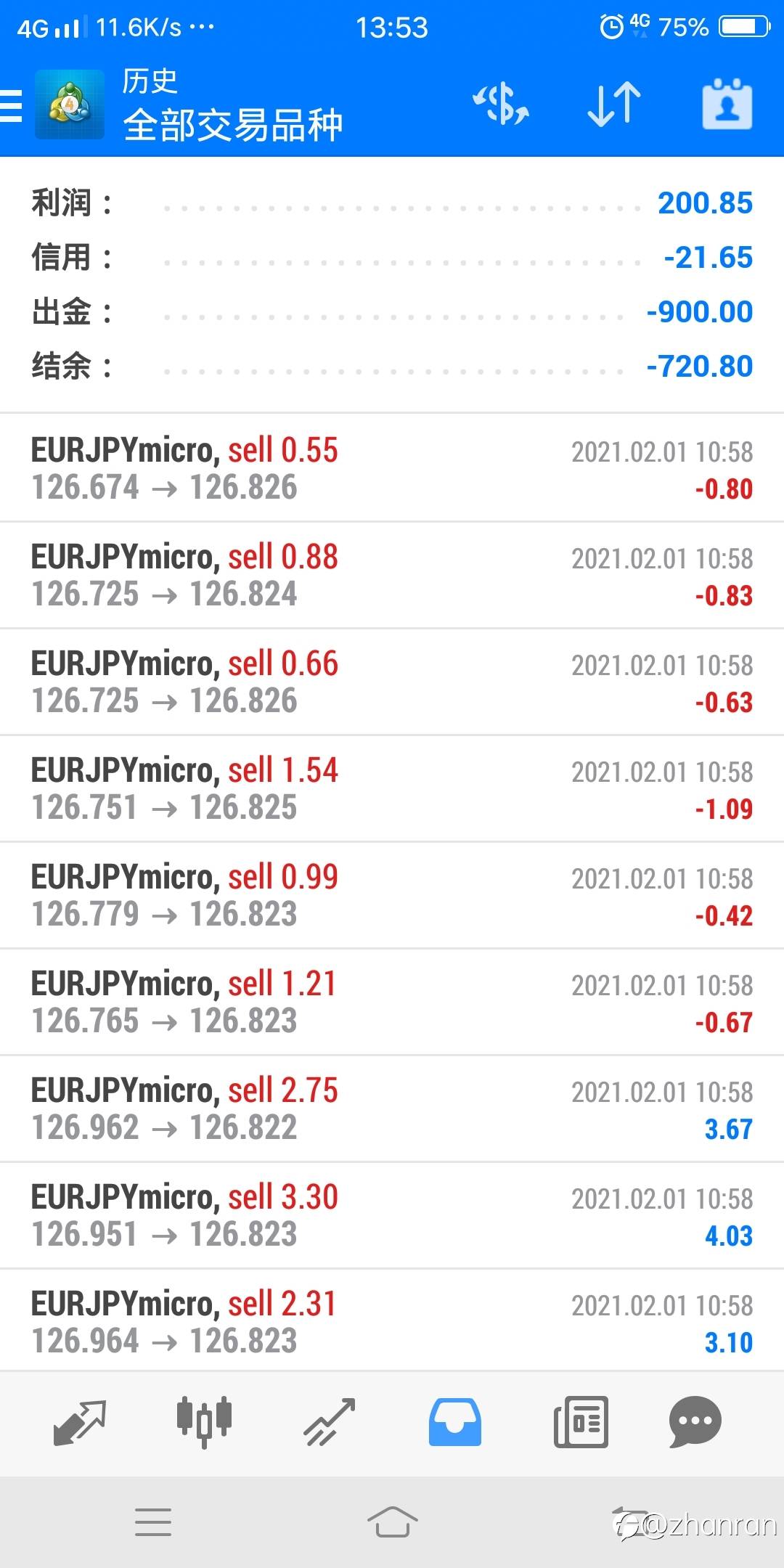Open the EURJPYmicro sell 0.88 trade

392,575
